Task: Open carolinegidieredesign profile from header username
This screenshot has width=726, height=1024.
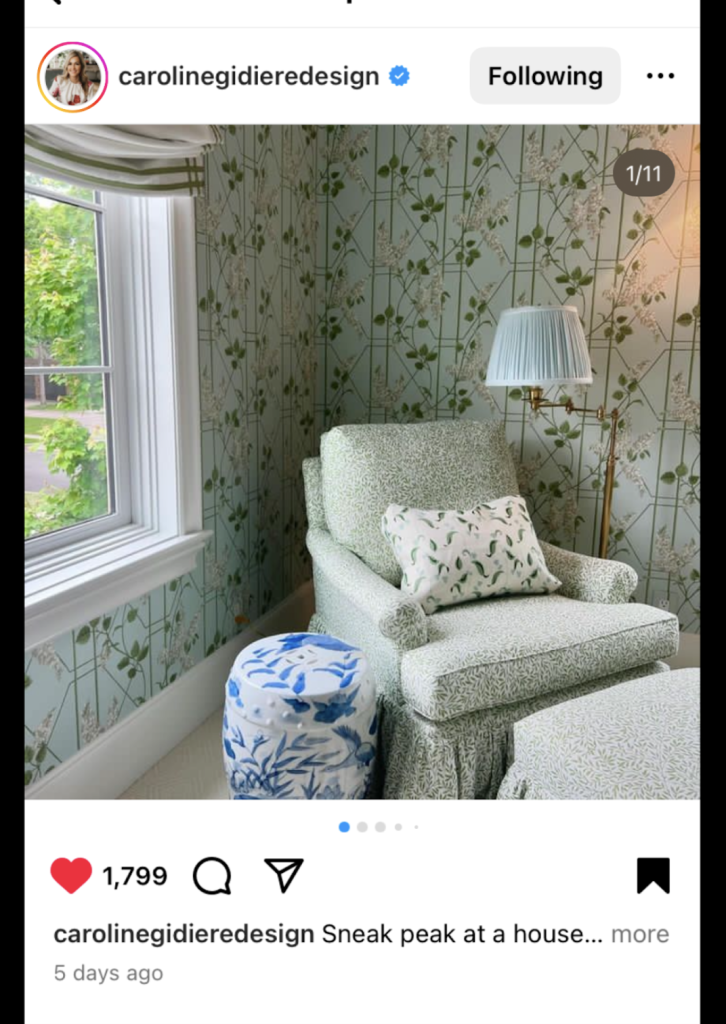Action: 249,76
